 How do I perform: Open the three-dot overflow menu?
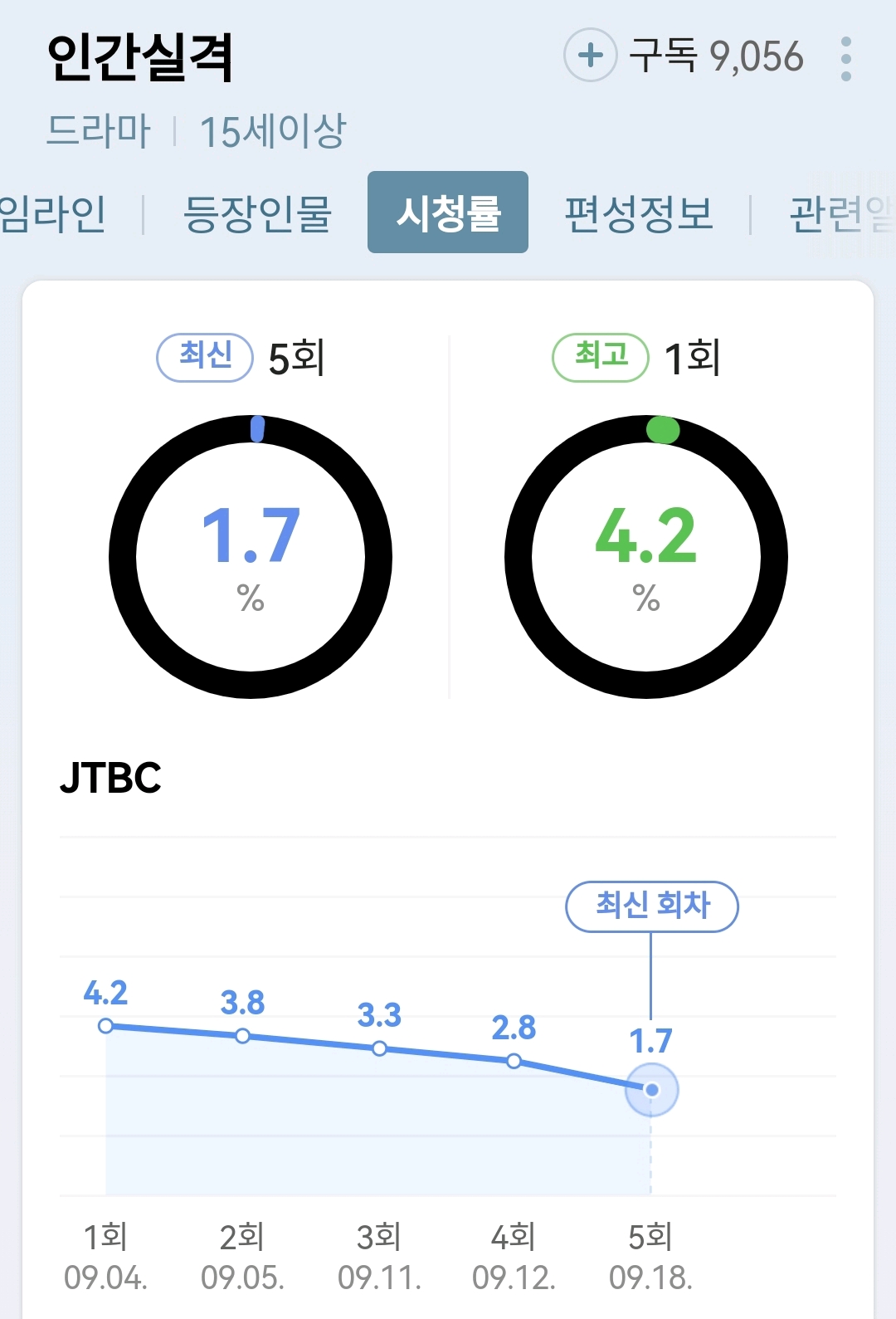(x=845, y=59)
